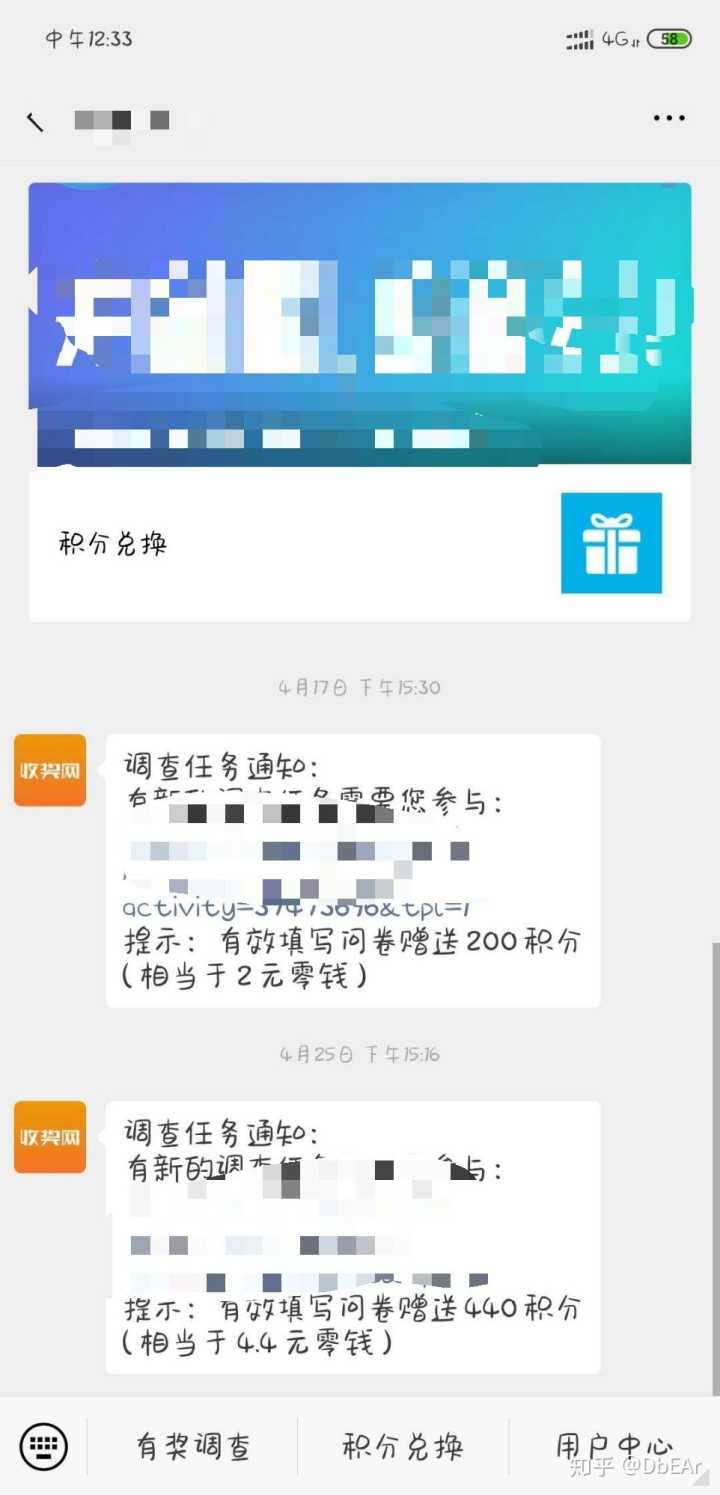Tap the 收奖网 avatar on April 17 message
The height and width of the screenshot is (1495, 720).
(x=50, y=770)
